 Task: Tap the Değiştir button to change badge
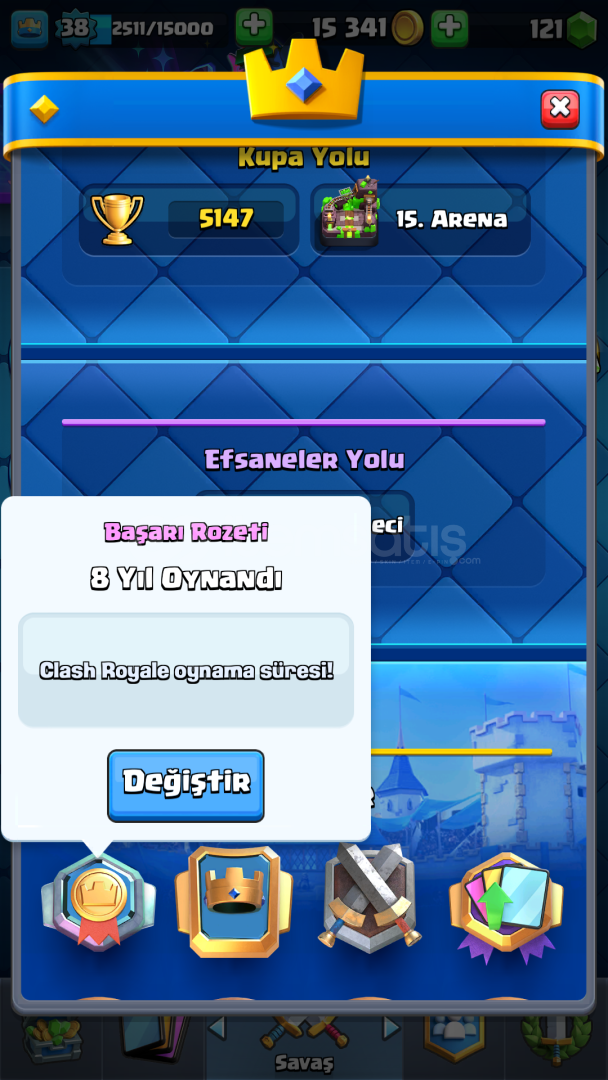tap(186, 785)
